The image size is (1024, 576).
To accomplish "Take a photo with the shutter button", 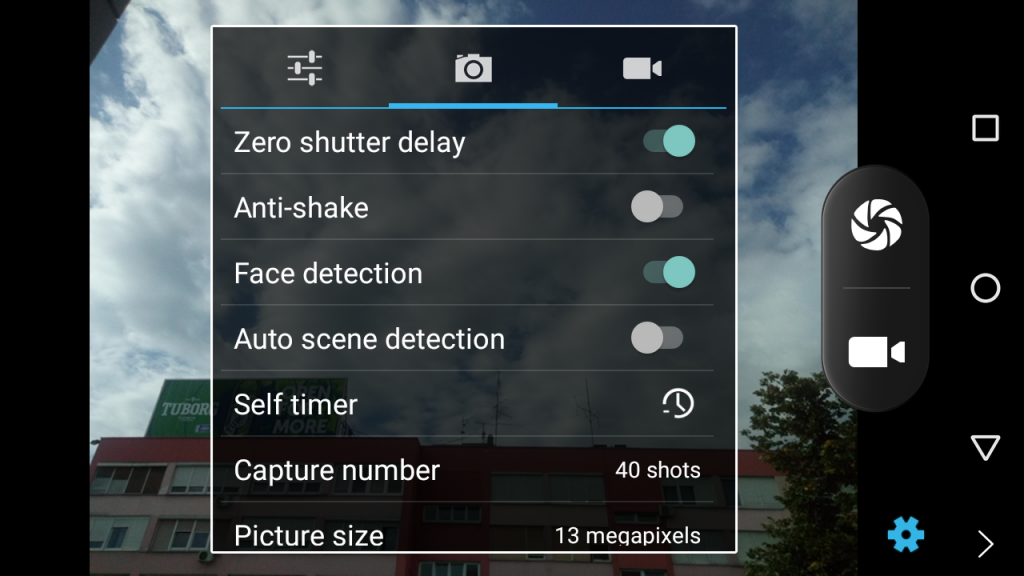I will pyautogui.click(x=876, y=223).
